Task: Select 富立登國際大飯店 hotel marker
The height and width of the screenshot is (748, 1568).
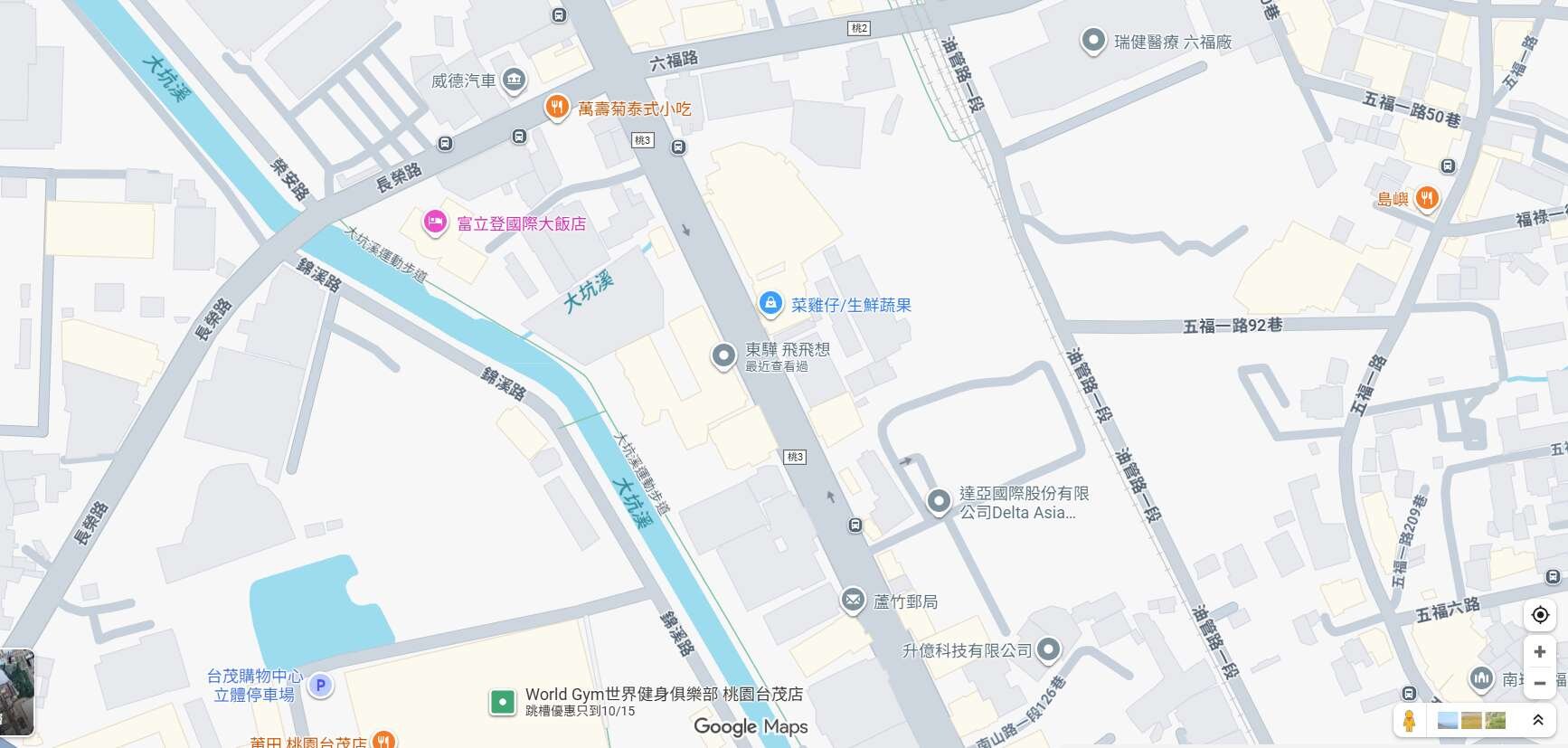Action: (x=435, y=223)
